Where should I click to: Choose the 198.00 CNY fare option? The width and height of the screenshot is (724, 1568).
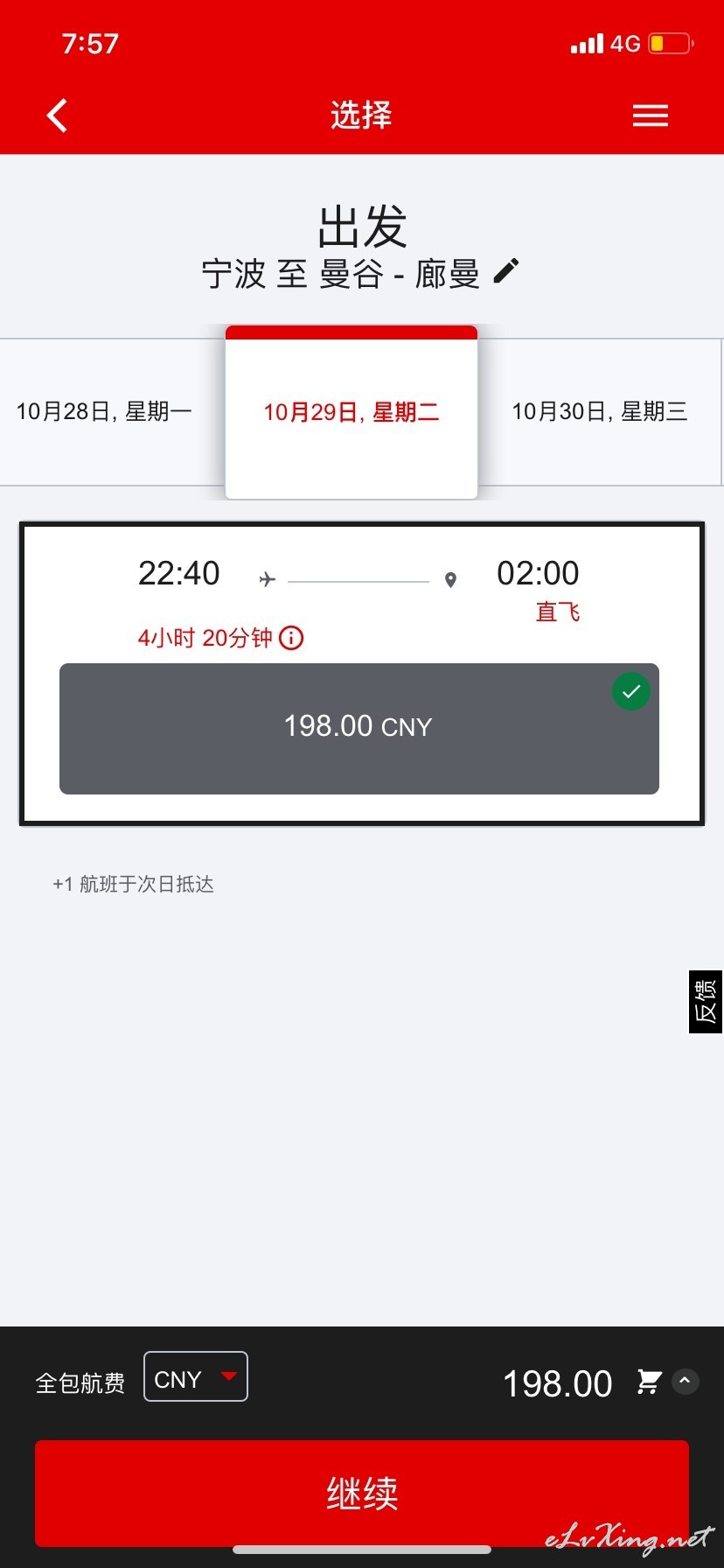pos(359,728)
